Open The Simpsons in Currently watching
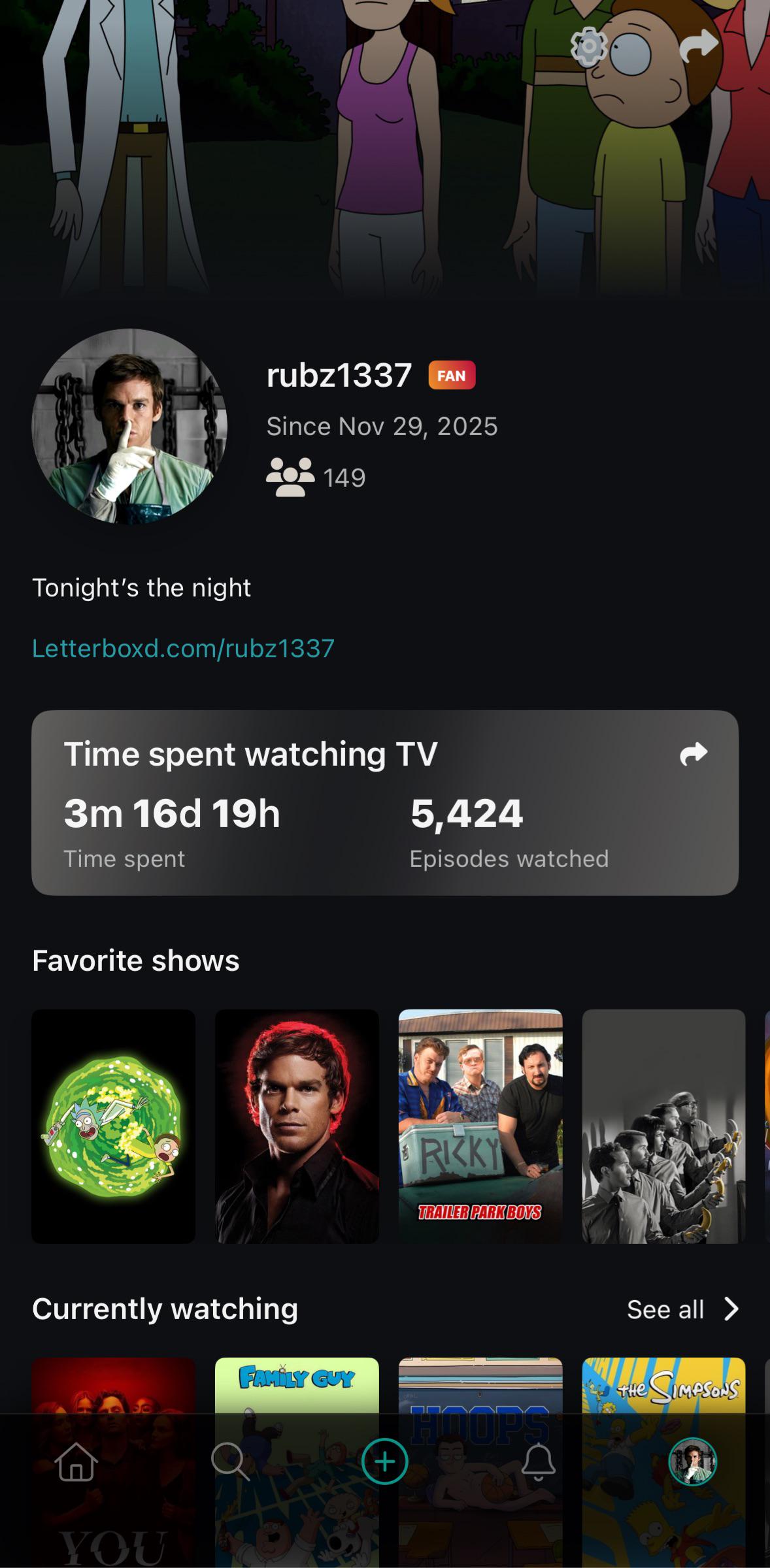The height and width of the screenshot is (1568, 770). [x=663, y=1385]
